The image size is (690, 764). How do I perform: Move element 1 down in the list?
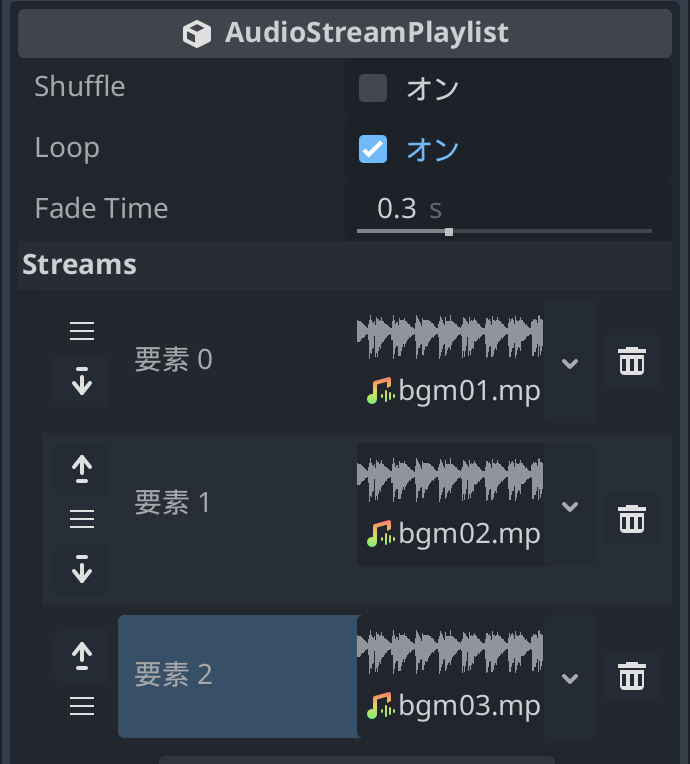click(x=82, y=570)
